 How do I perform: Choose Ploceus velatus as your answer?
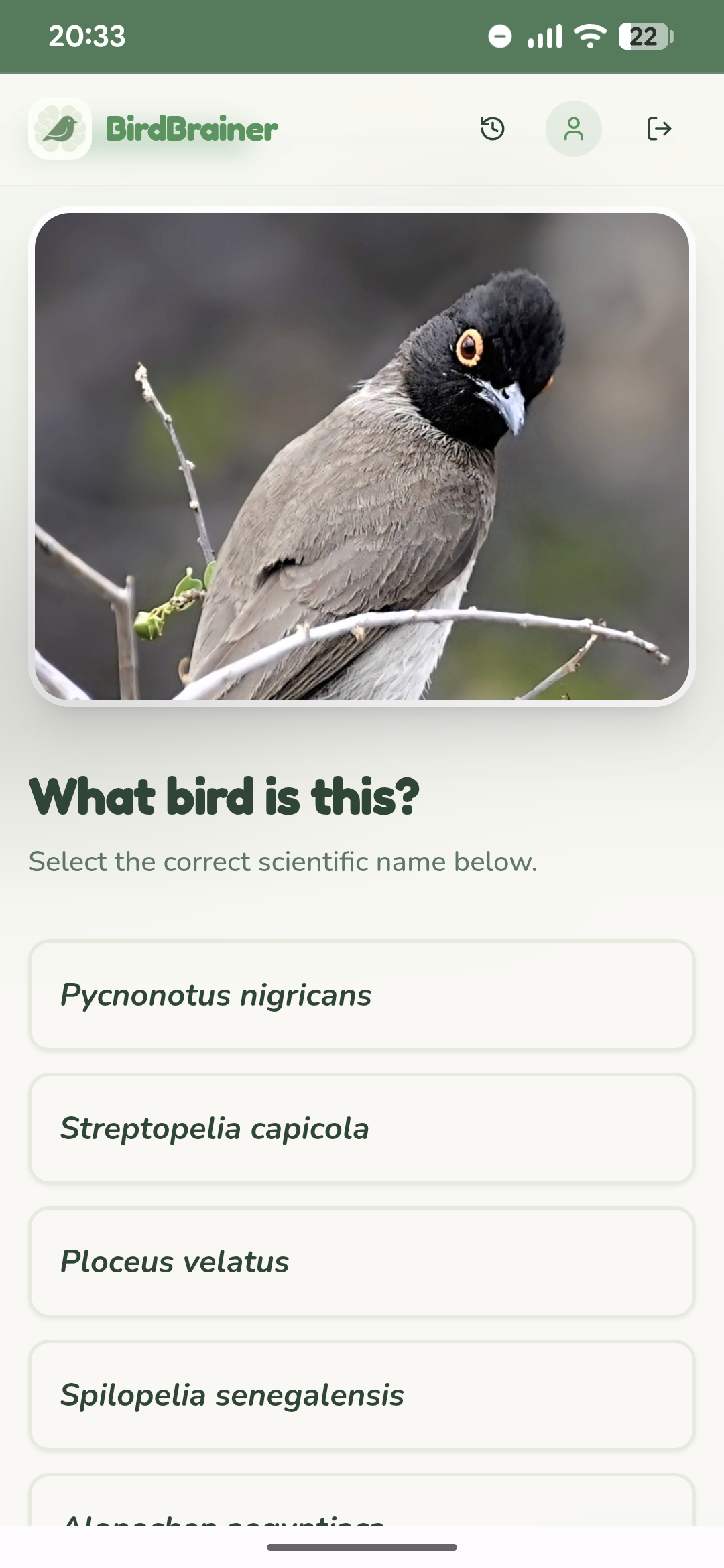362,1262
